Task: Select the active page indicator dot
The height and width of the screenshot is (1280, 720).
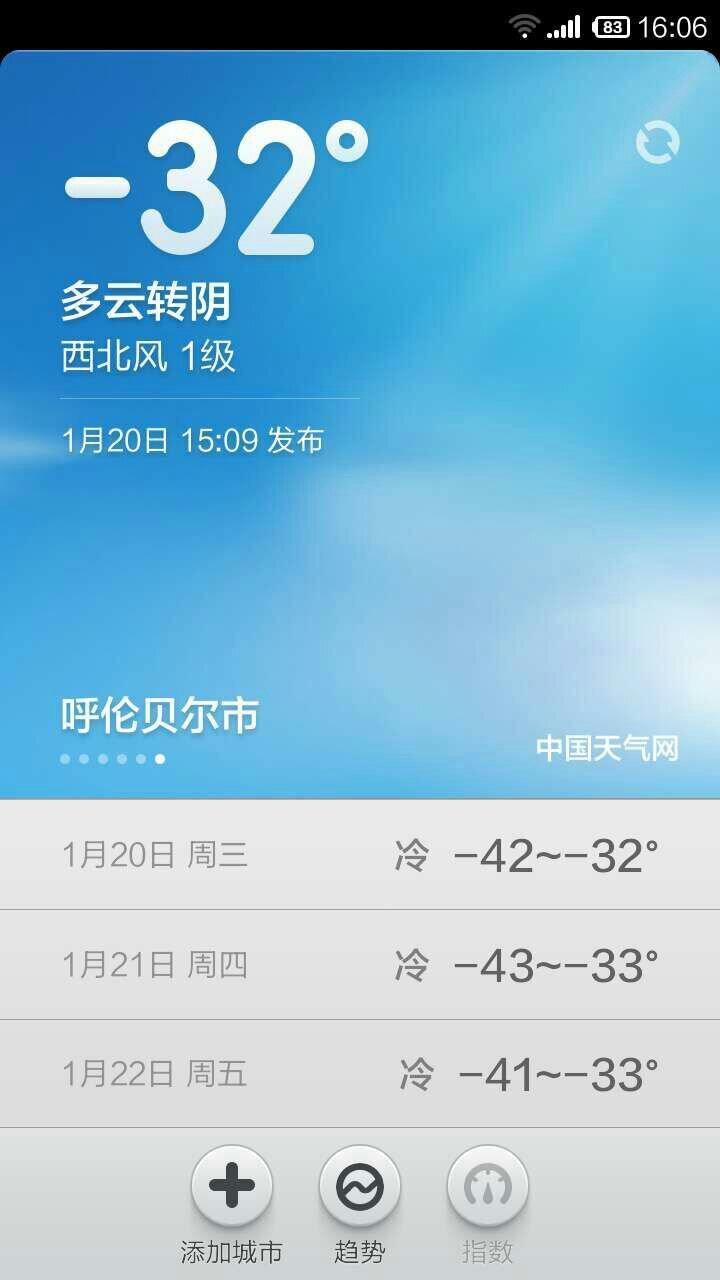Action: pos(158,759)
